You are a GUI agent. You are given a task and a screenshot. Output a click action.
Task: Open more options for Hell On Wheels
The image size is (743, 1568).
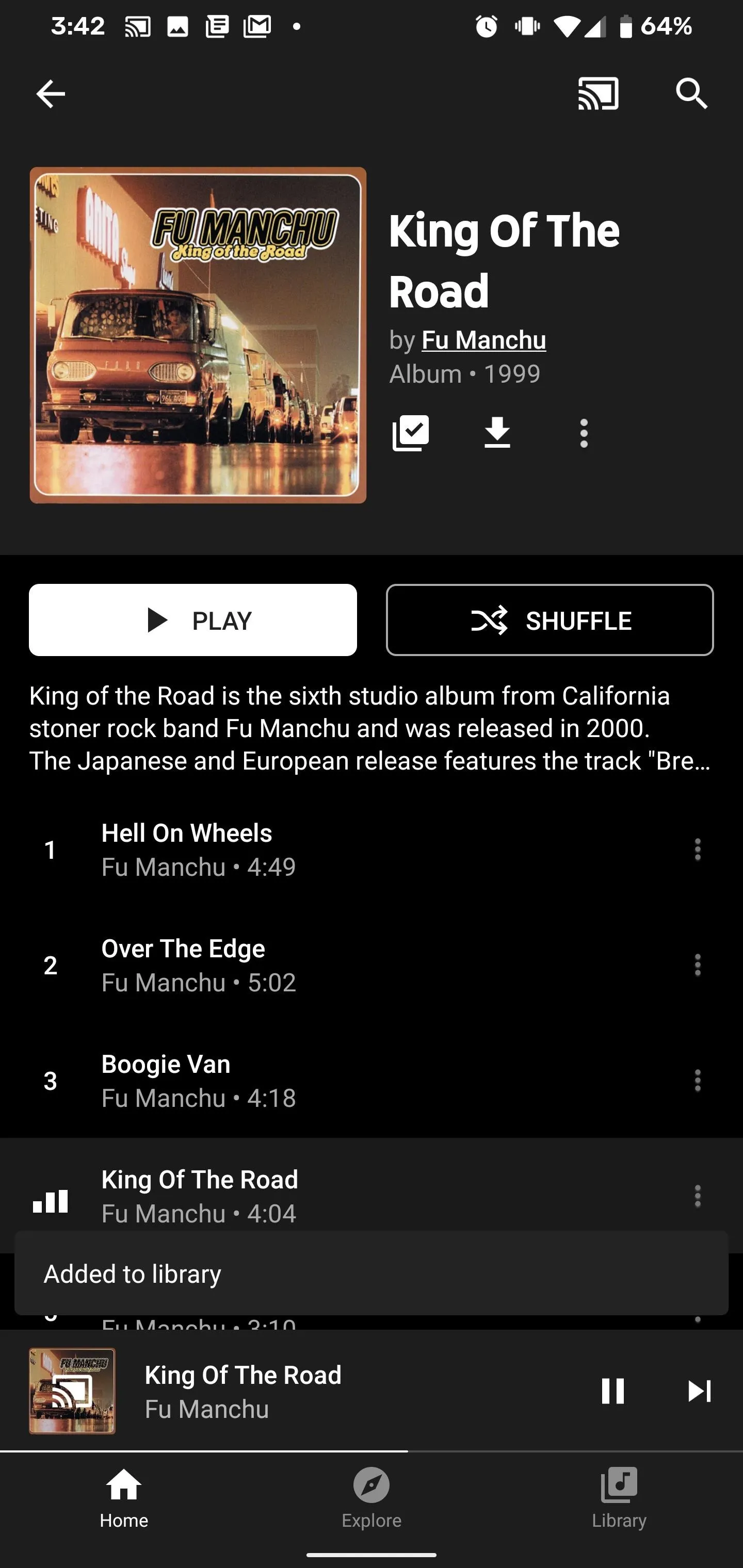pyautogui.click(x=697, y=849)
